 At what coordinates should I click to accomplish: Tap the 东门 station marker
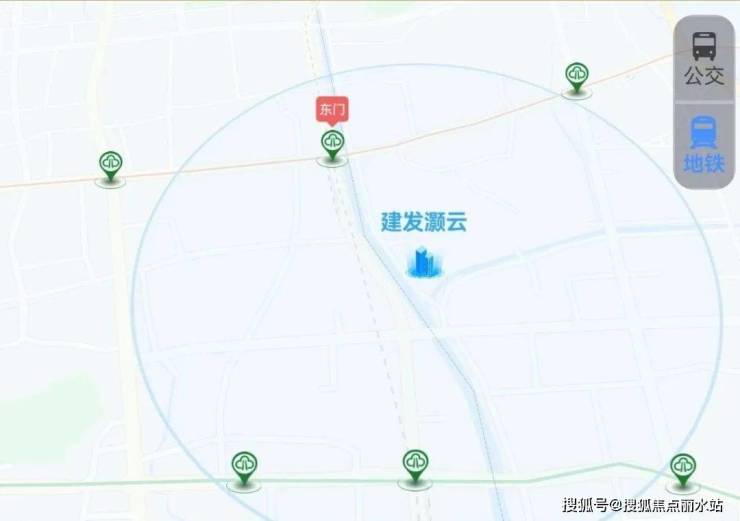point(332,144)
